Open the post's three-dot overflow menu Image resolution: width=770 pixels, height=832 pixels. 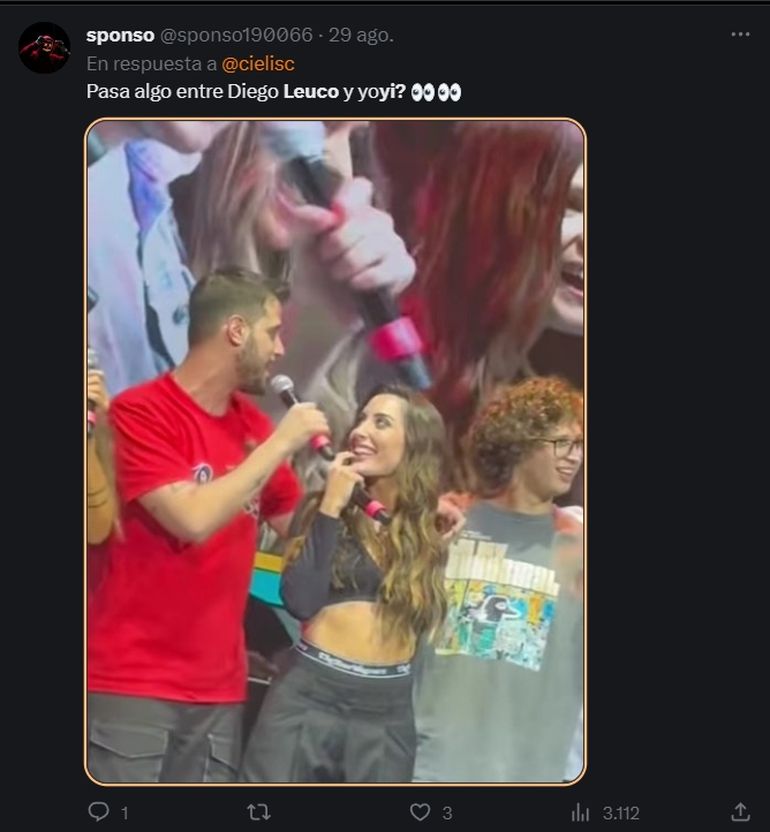pyautogui.click(x=740, y=34)
